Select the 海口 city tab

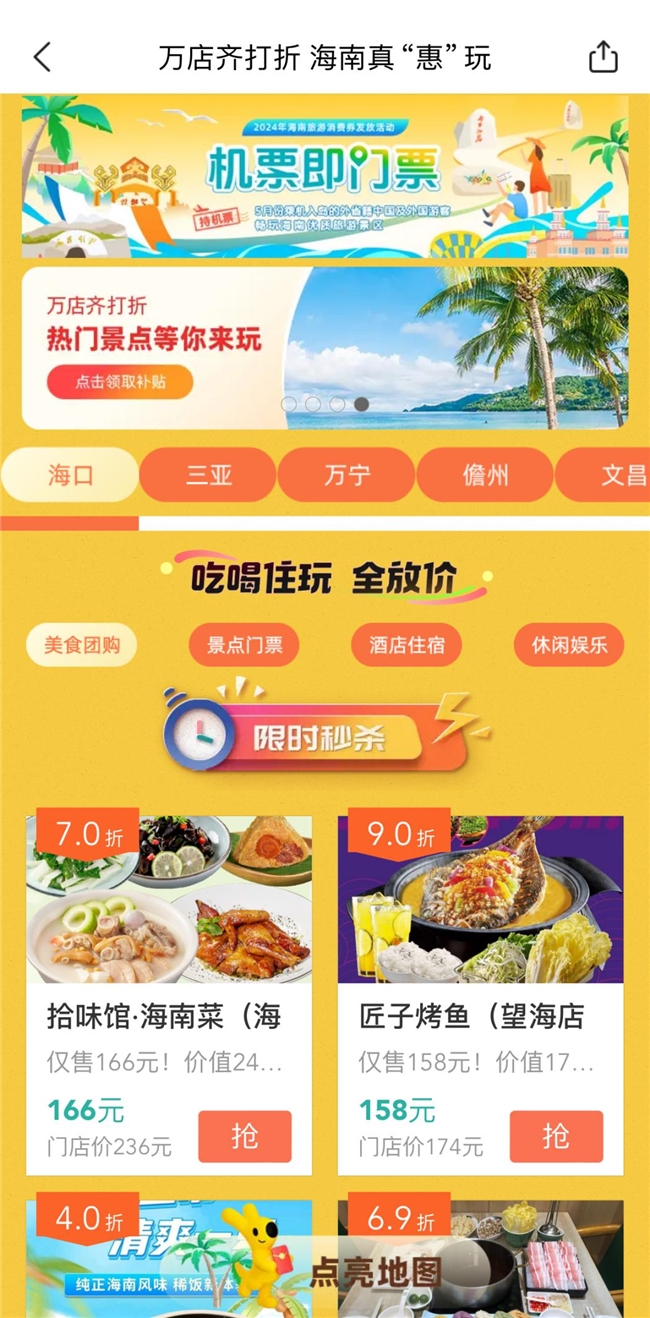coord(70,475)
